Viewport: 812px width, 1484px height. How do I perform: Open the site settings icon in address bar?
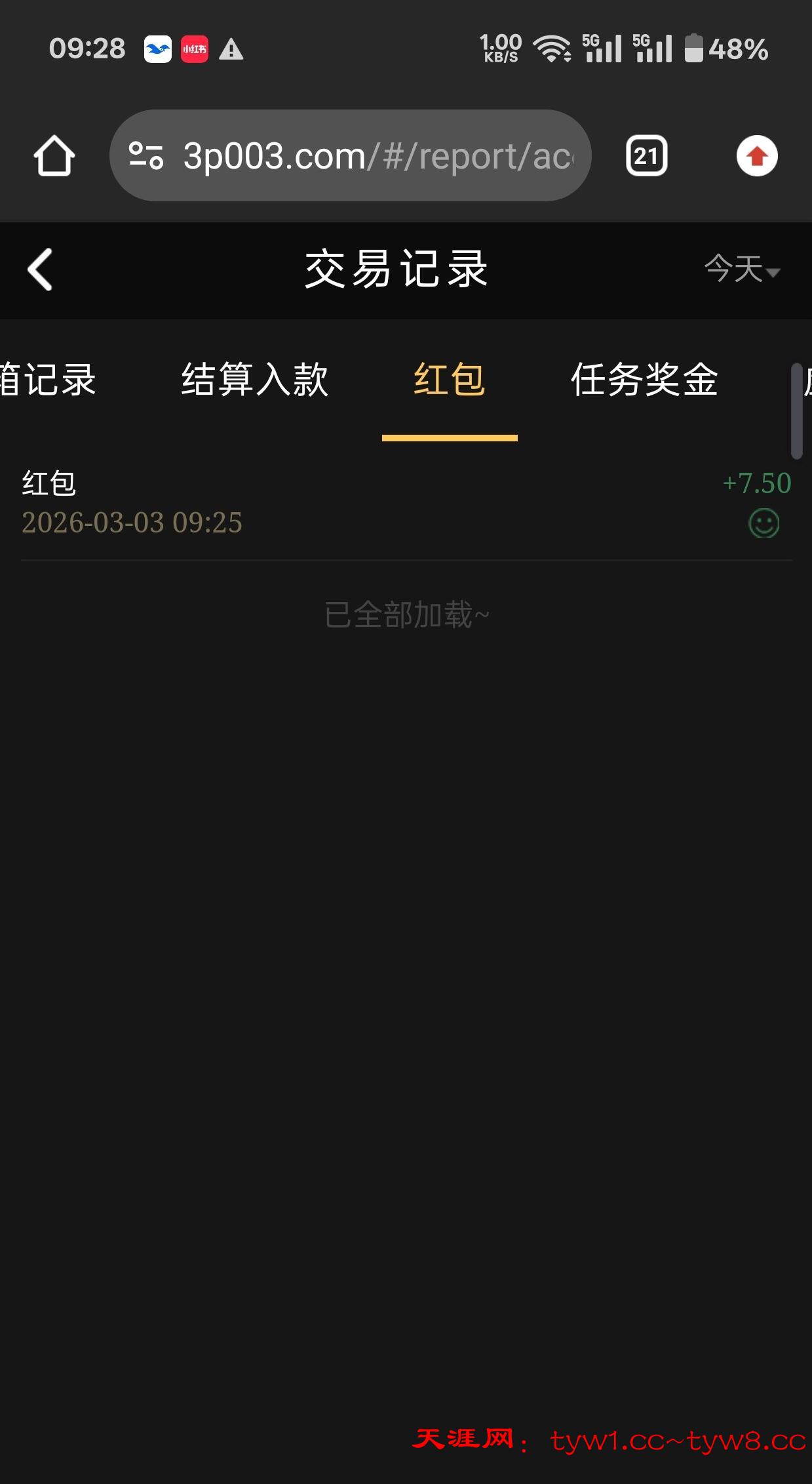click(x=146, y=156)
